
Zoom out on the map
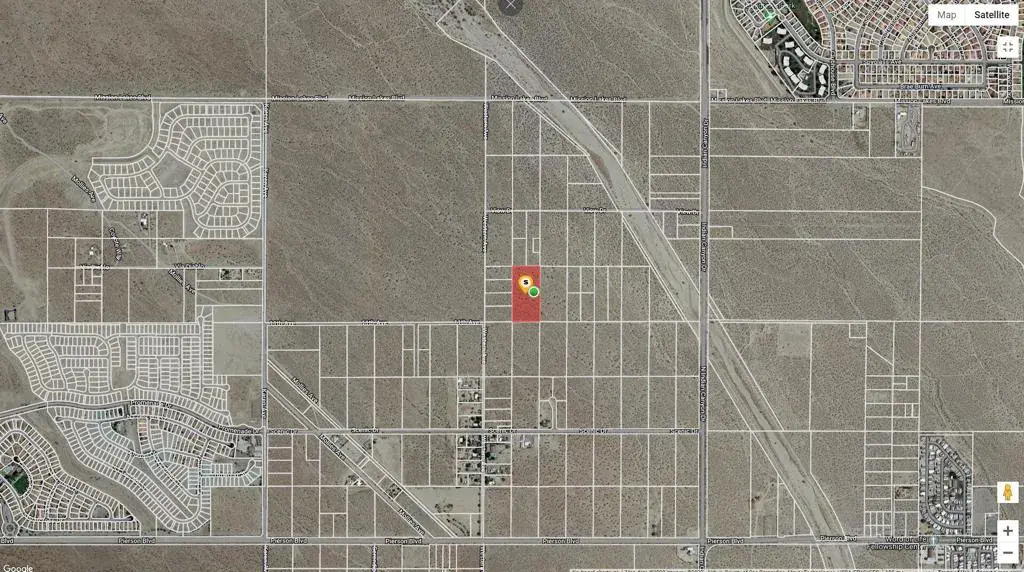[x=1007, y=553]
